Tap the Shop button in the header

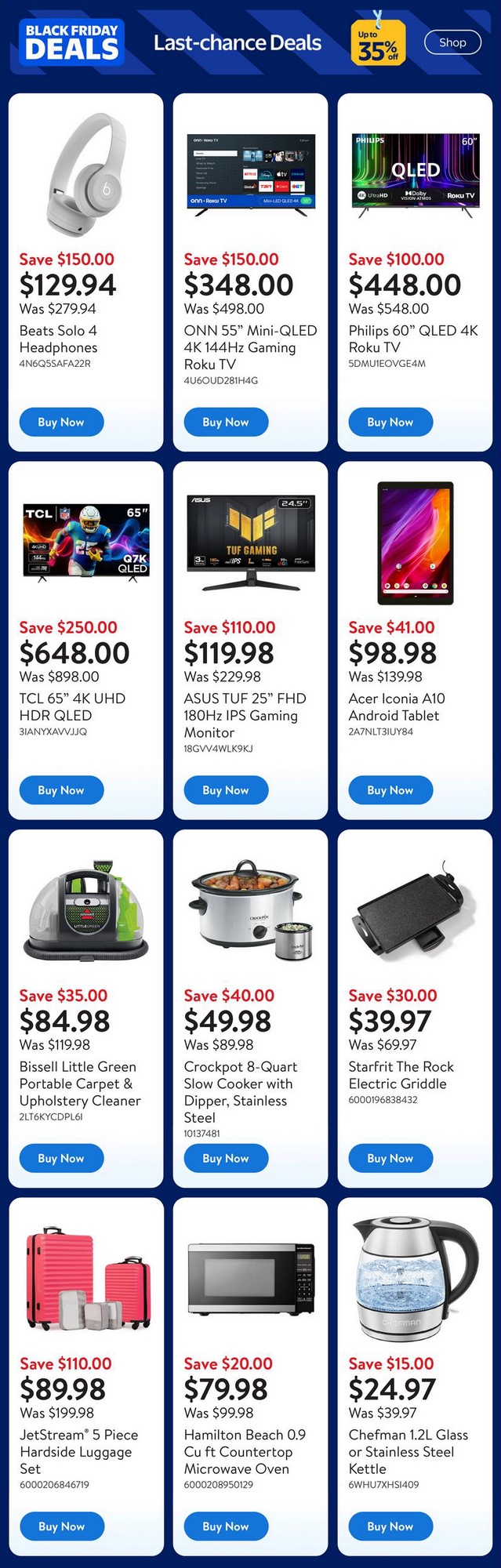coord(452,42)
